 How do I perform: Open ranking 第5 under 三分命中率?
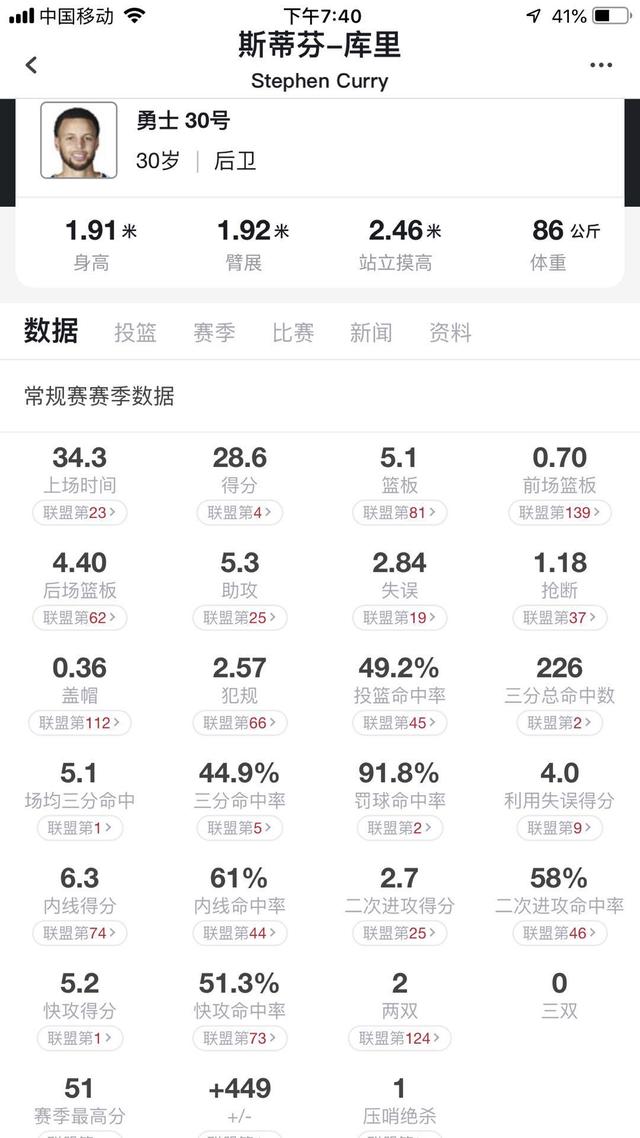pos(239,828)
